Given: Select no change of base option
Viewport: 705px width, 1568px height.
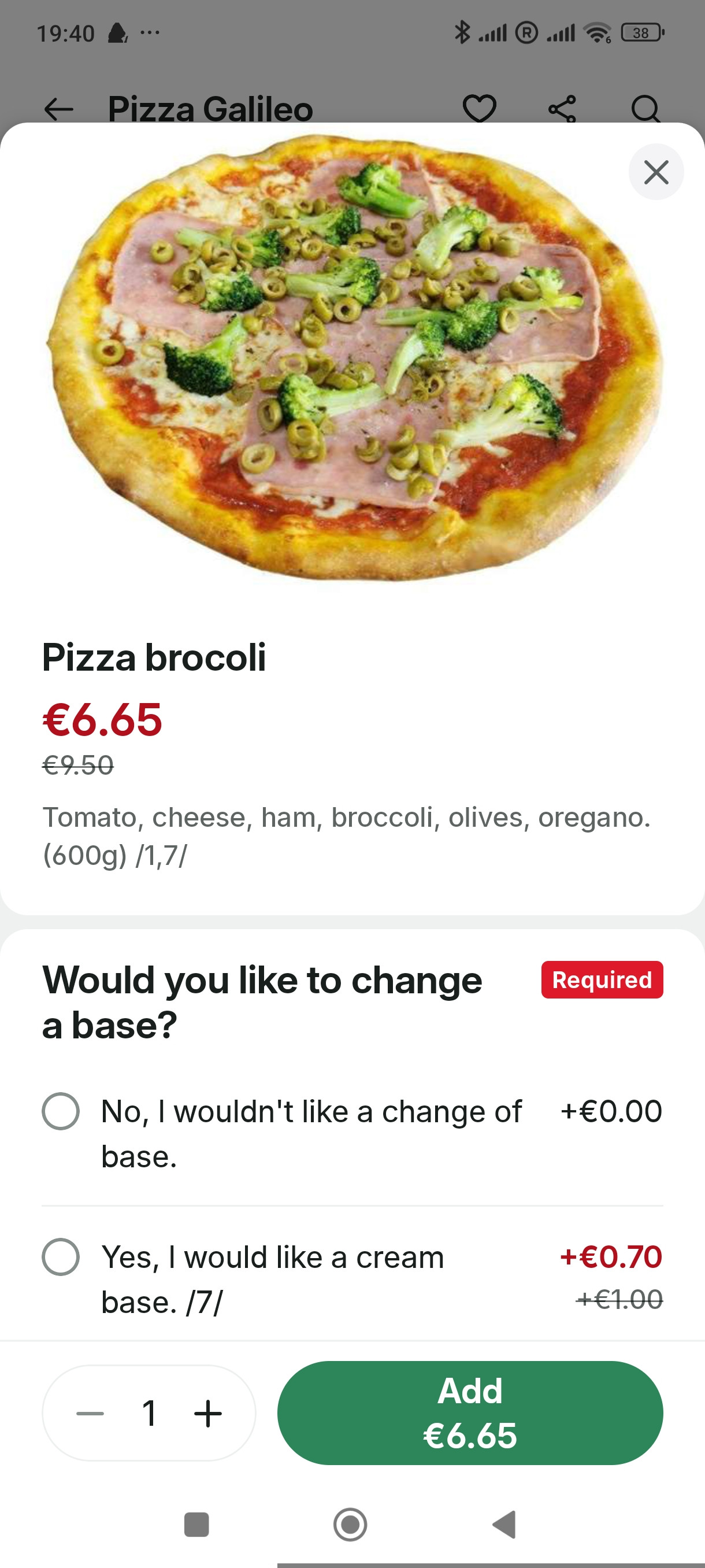Looking at the screenshot, I should point(61,1111).
